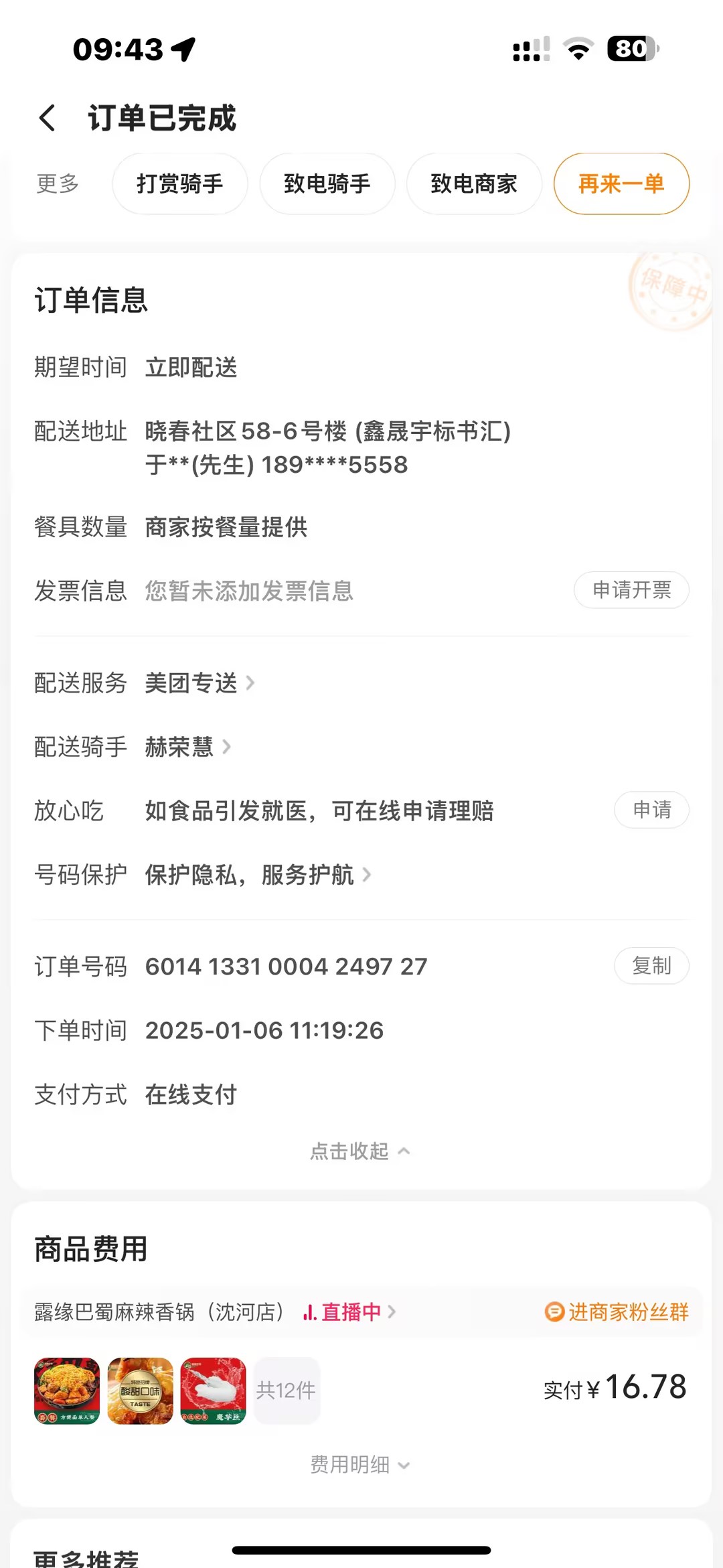The width and height of the screenshot is (723, 1568).
Task: Copy the order number with 复制
Action: [x=651, y=965]
